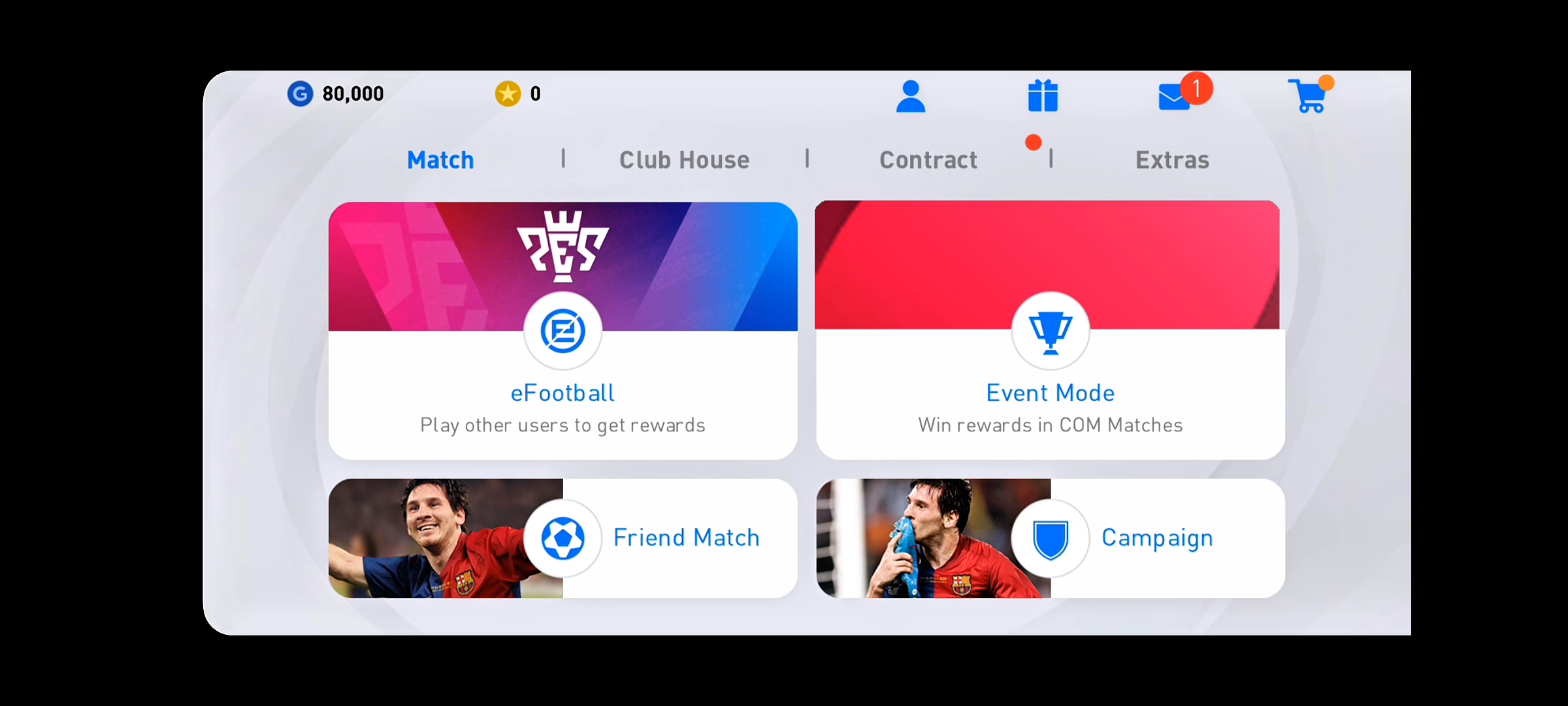Viewport: 1568px width, 706px height.
Task: Switch to the Club House tab
Action: tap(684, 160)
